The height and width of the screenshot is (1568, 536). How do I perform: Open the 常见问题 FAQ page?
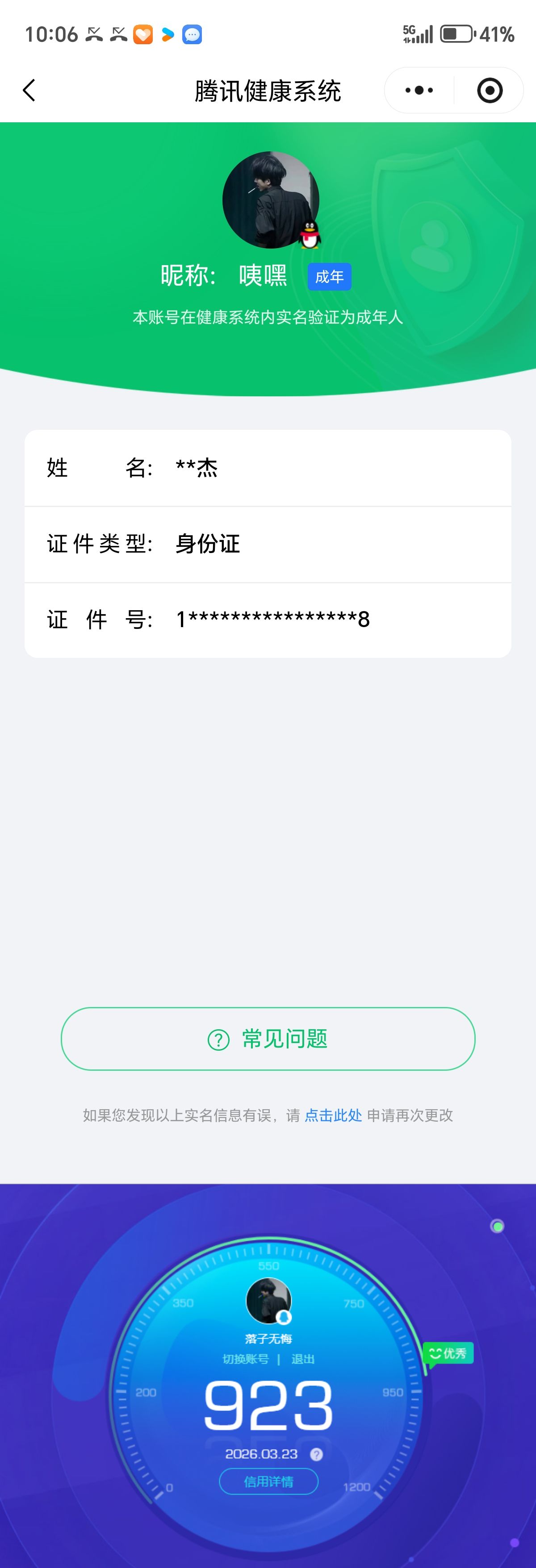point(268,1039)
